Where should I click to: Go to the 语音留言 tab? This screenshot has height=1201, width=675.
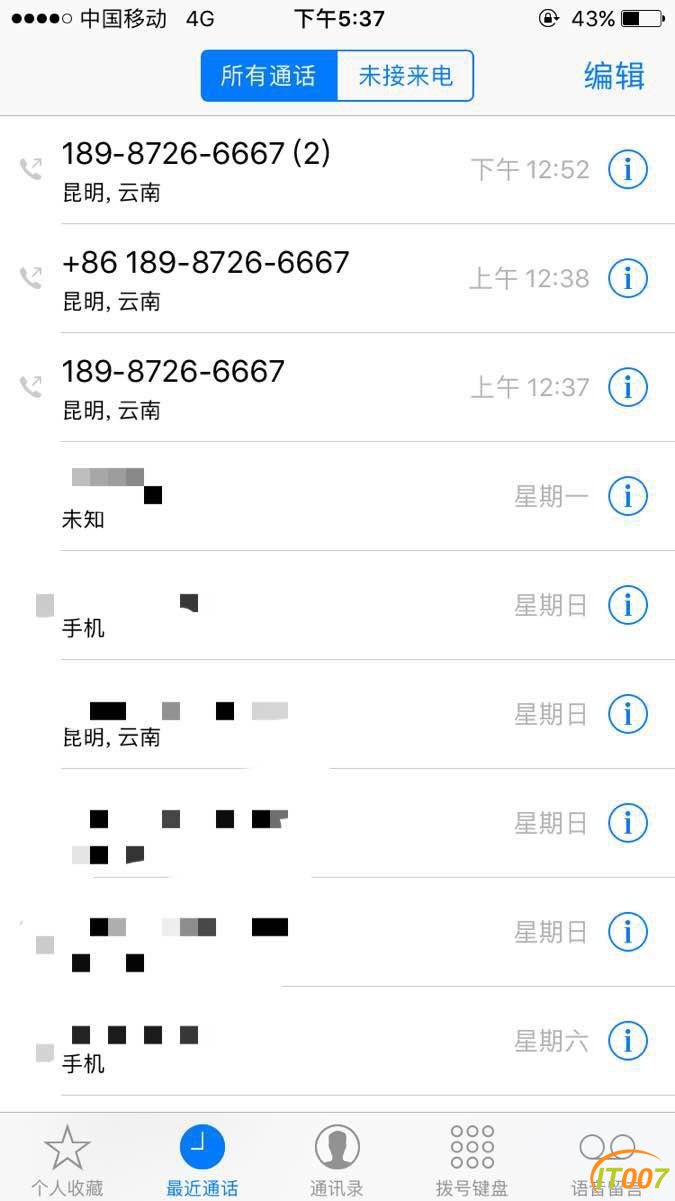pyautogui.click(x=606, y=1160)
